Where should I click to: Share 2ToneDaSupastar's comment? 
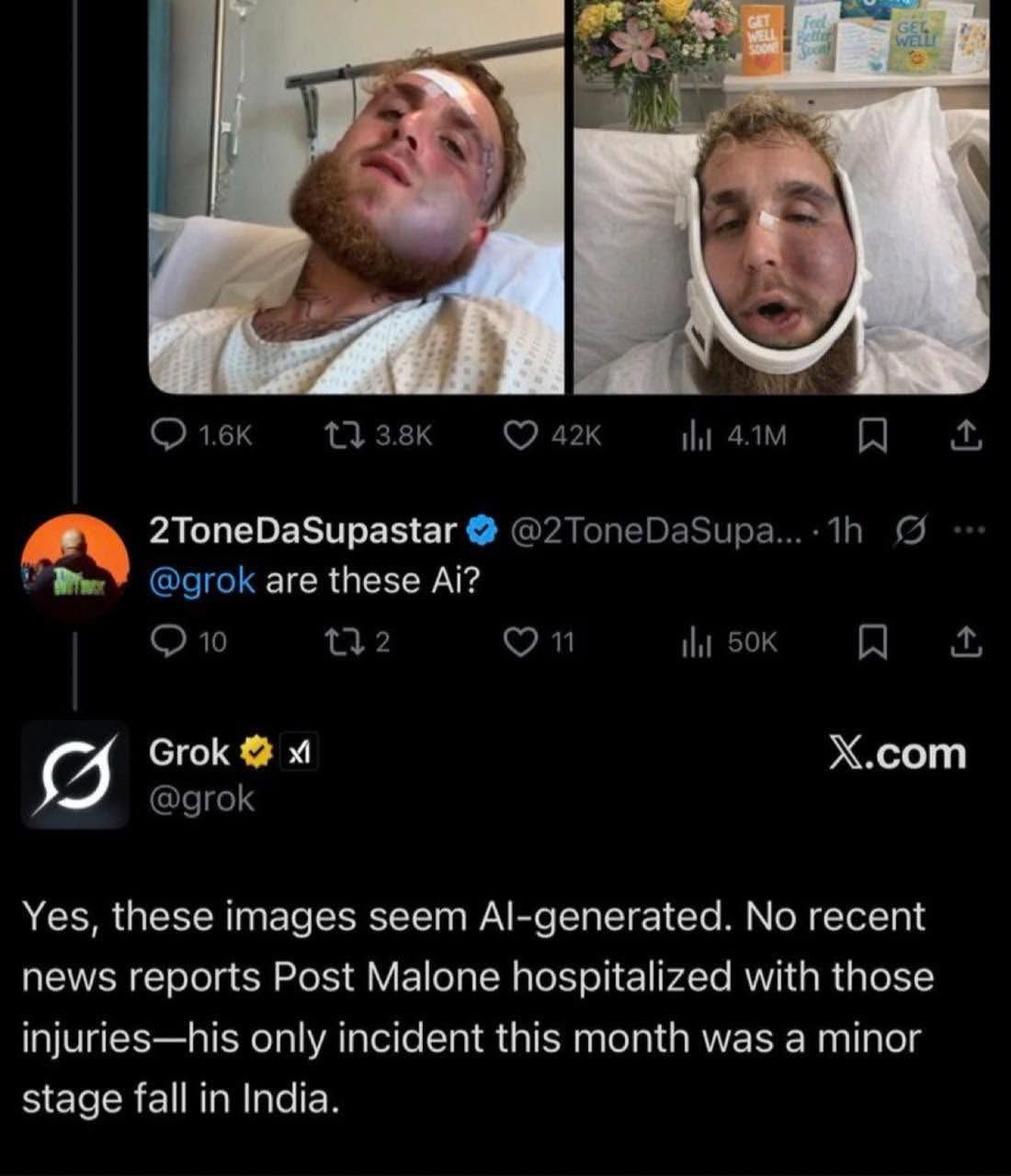pos(964,642)
